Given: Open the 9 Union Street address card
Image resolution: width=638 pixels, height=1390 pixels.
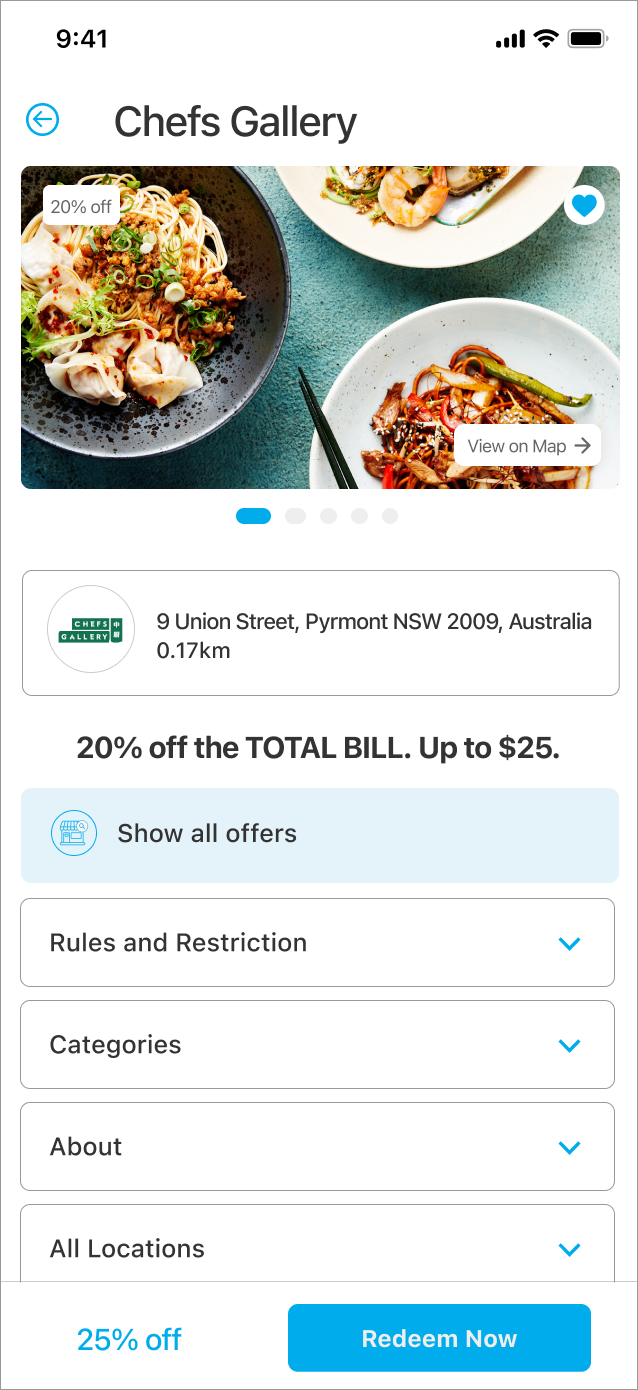Looking at the screenshot, I should click(x=320, y=633).
